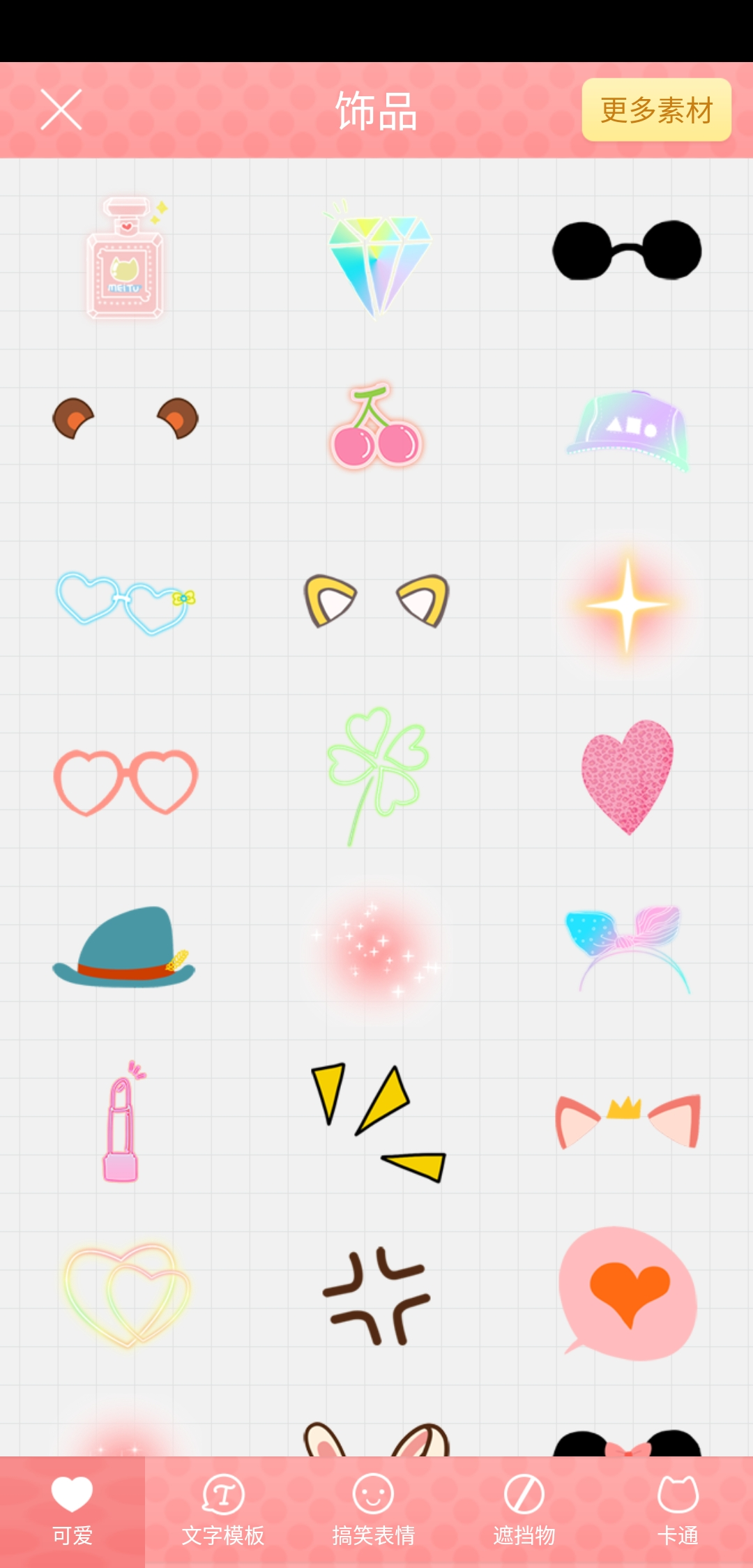Switch to the 文字模板 tab
The width and height of the screenshot is (753, 1568).
[223, 1510]
